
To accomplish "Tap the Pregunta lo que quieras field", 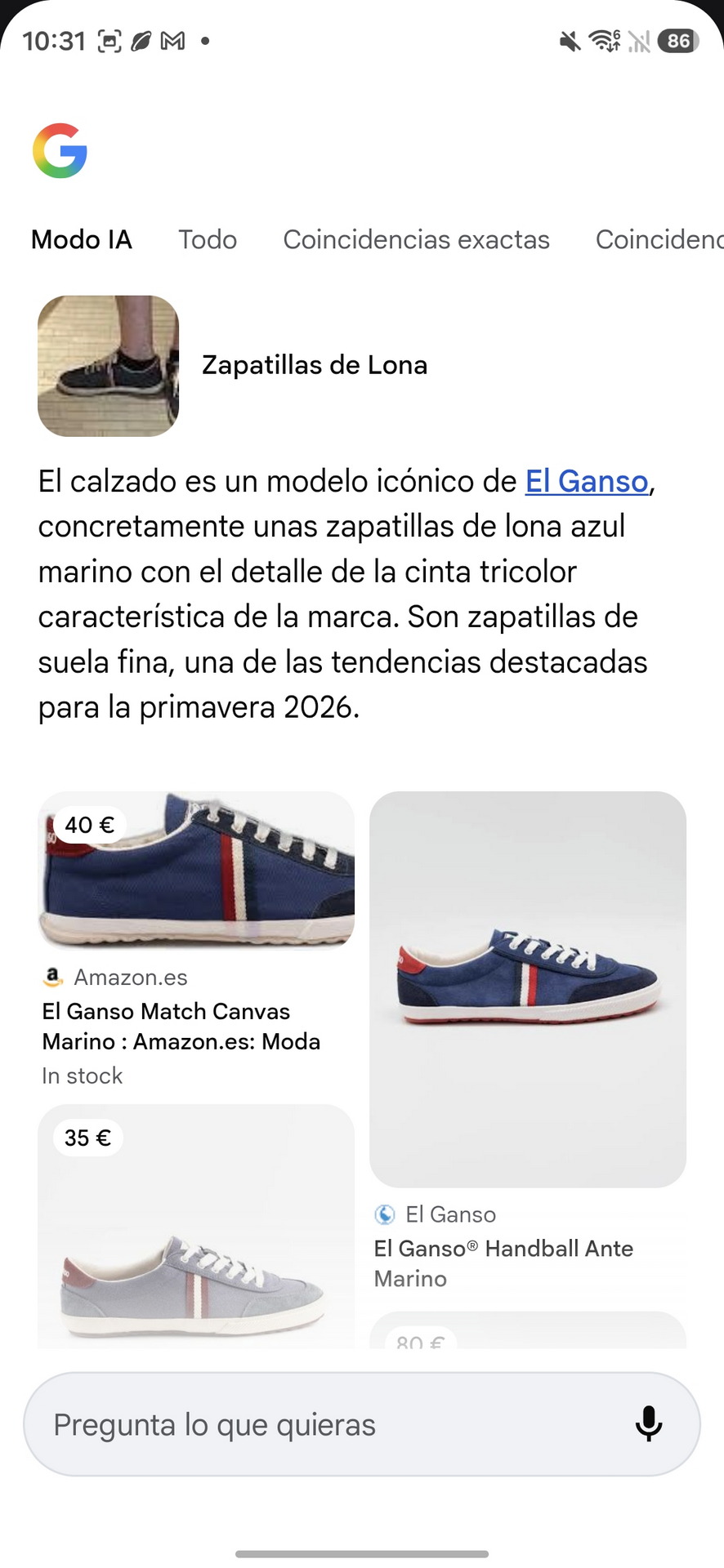I will (x=327, y=1424).
